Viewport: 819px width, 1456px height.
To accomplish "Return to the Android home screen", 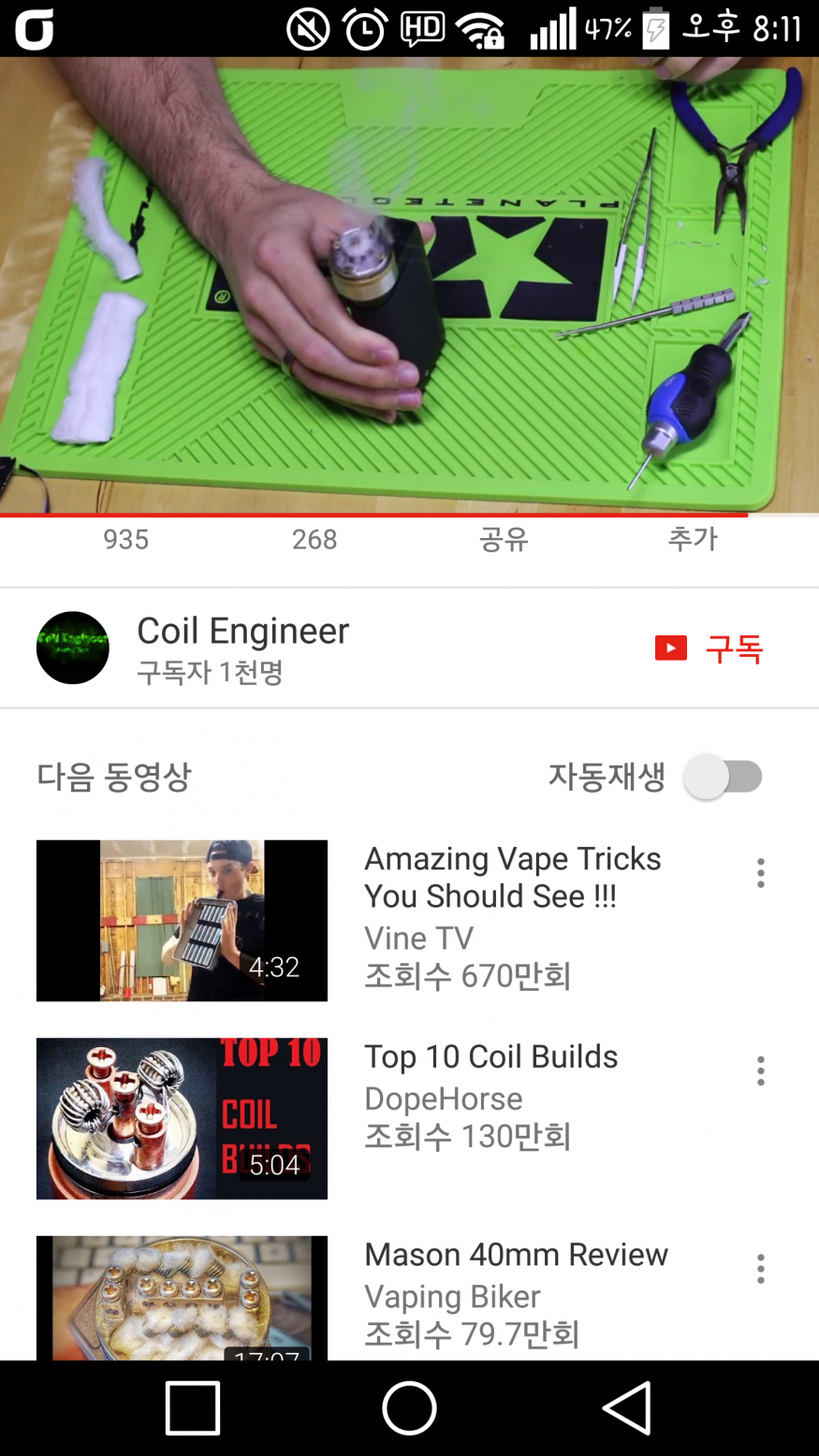I will click(x=409, y=1408).
